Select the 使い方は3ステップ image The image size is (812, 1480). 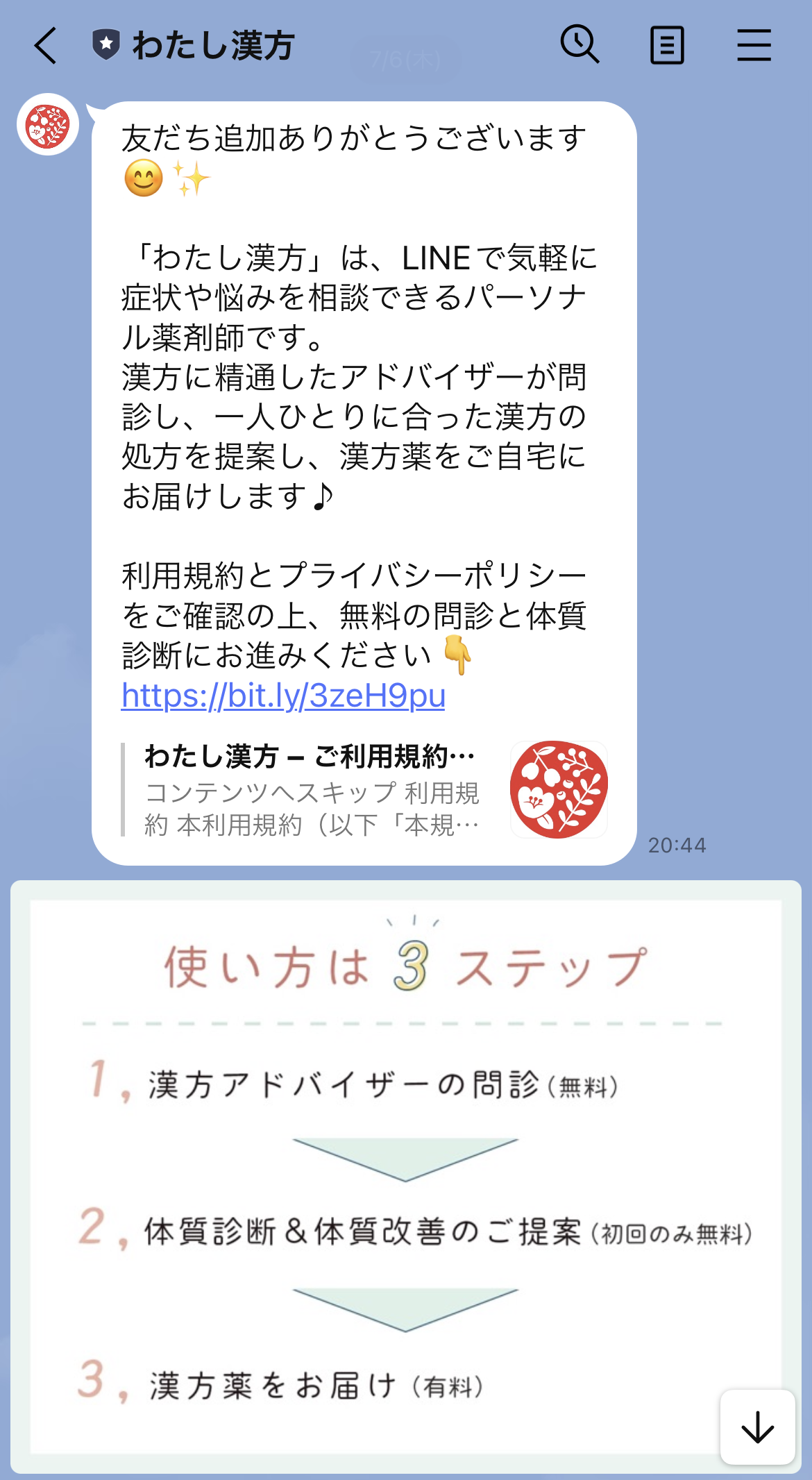[x=406, y=1180]
